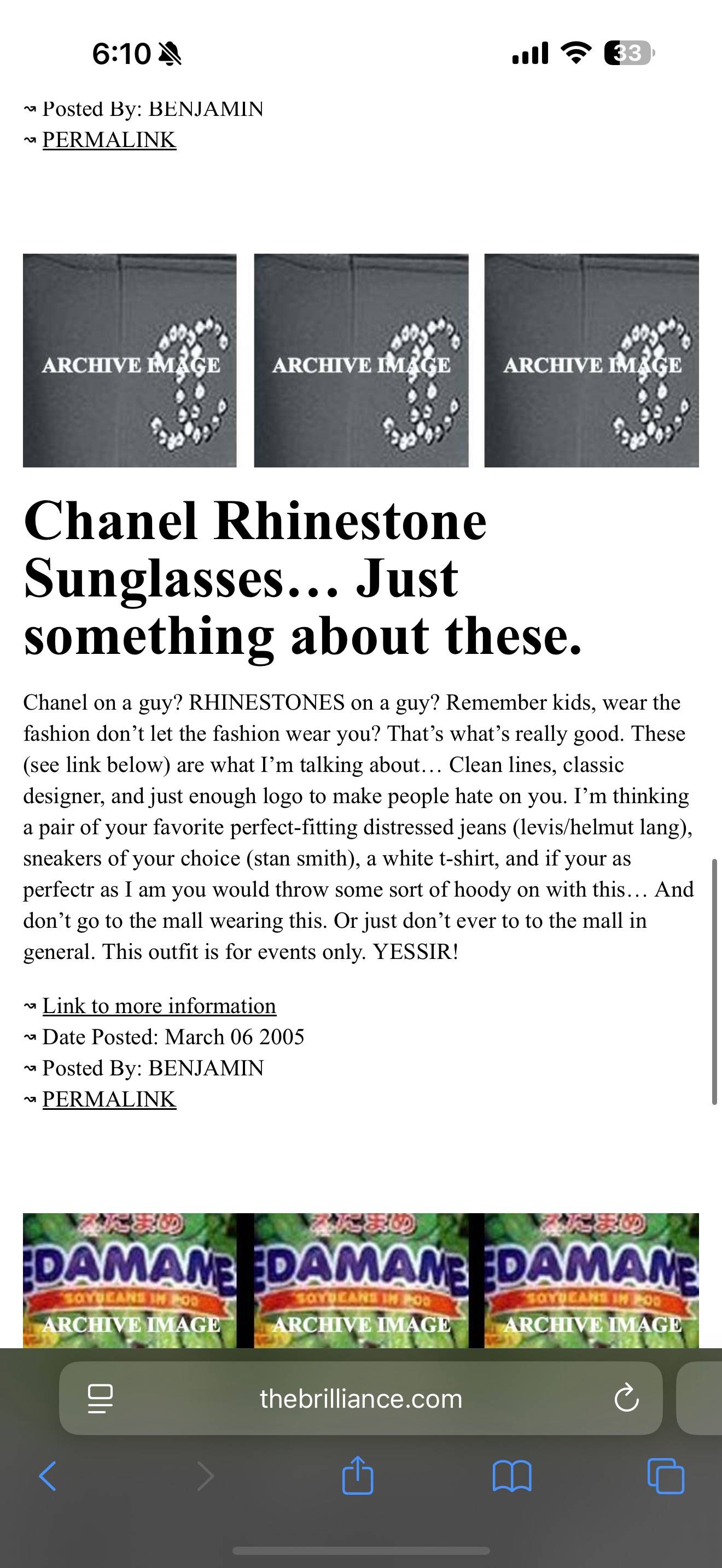722x1568 pixels.
Task: Open Safari bookmarks
Action: (512, 1476)
